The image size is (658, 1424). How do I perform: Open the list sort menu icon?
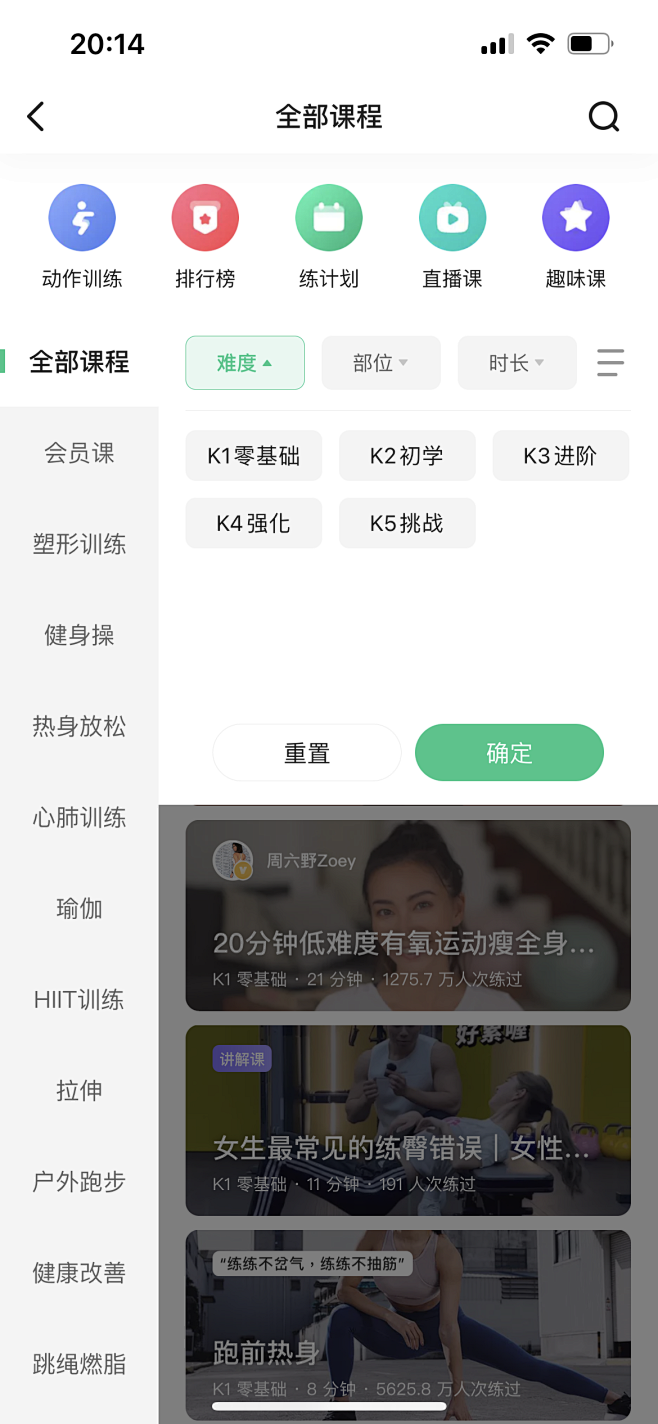tap(610, 362)
